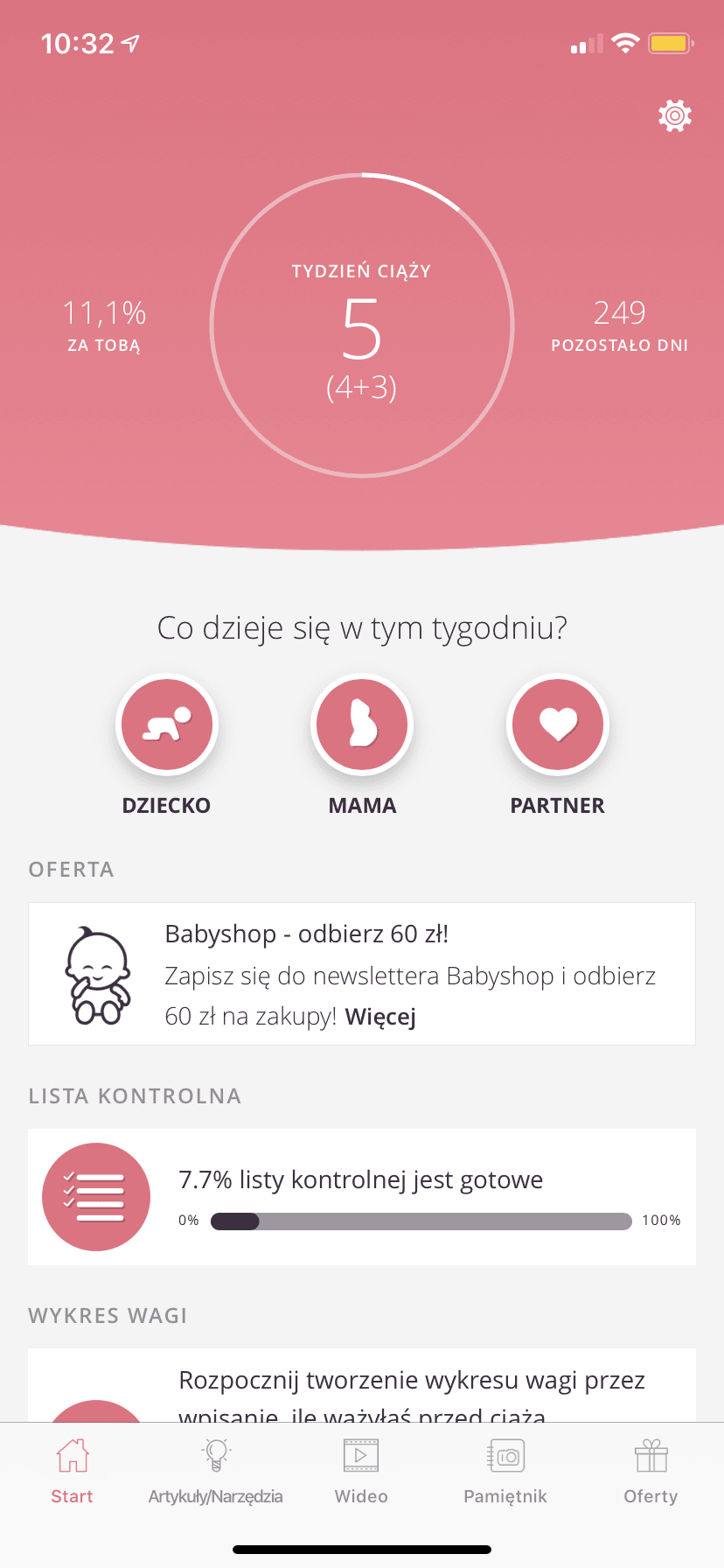Switch to the Pamiętnik tab

click(505, 1472)
